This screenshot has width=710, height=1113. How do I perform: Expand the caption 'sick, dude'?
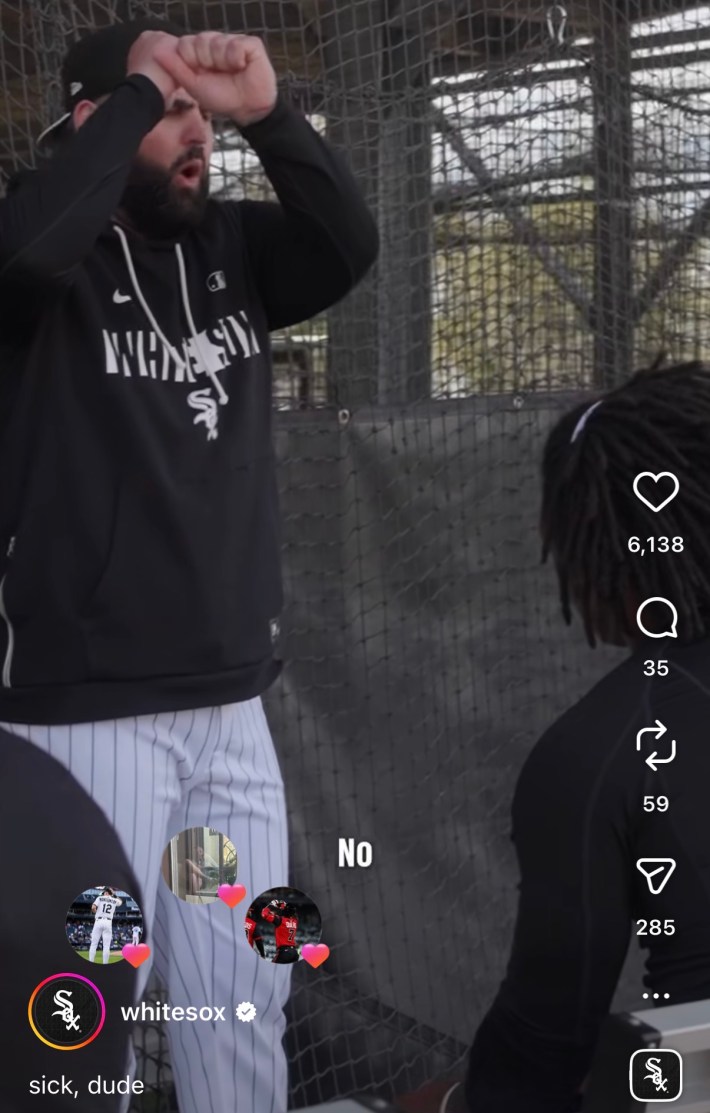click(x=86, y=1085)
